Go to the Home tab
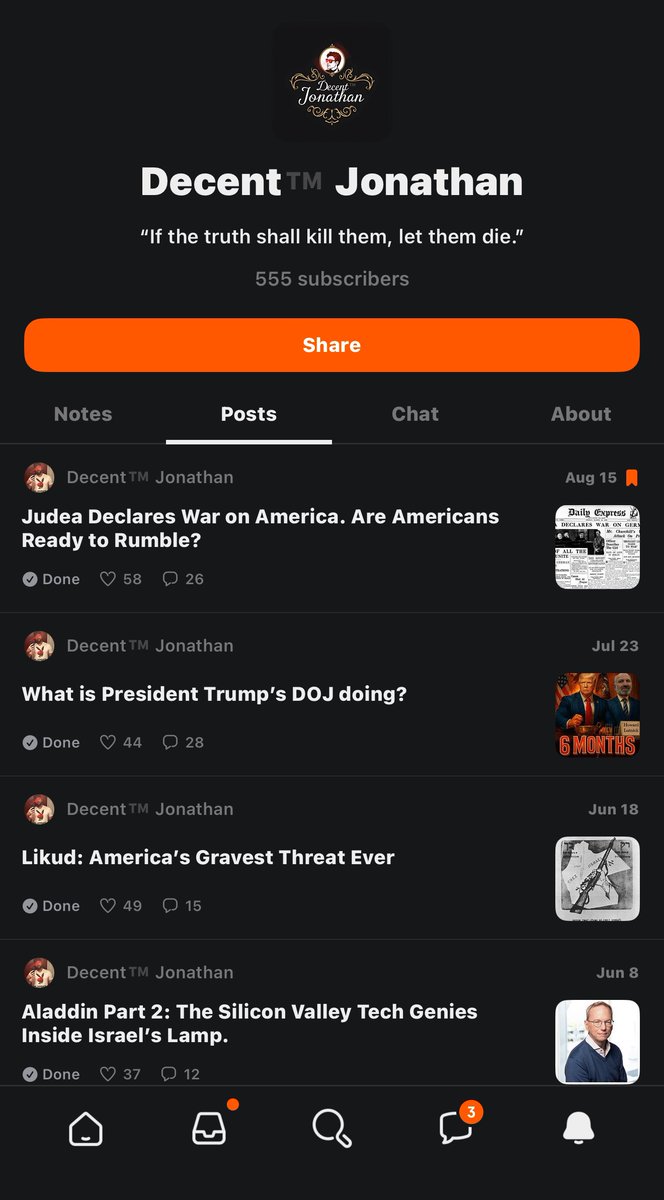 [x=86, y=1128]
